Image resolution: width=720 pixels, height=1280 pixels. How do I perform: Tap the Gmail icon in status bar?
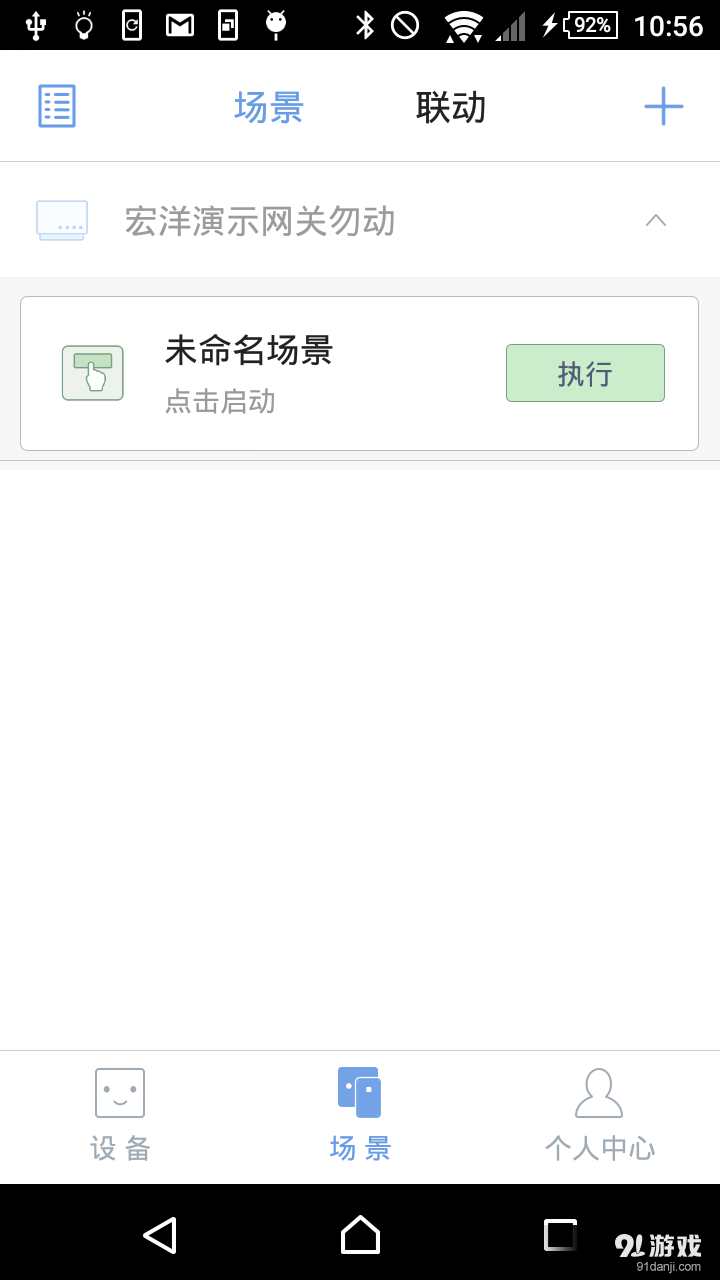[178, 23]
